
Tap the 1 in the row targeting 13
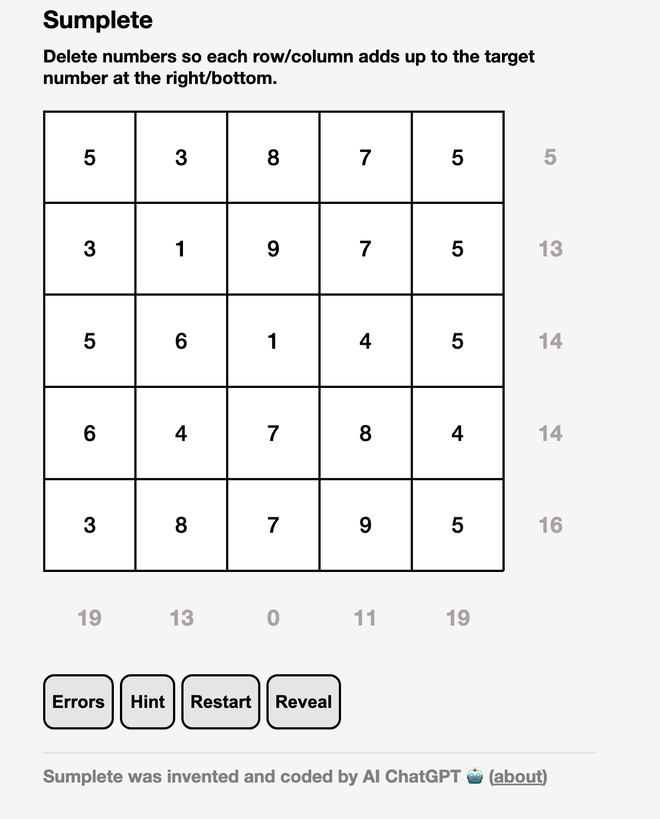tap(181, 249)
